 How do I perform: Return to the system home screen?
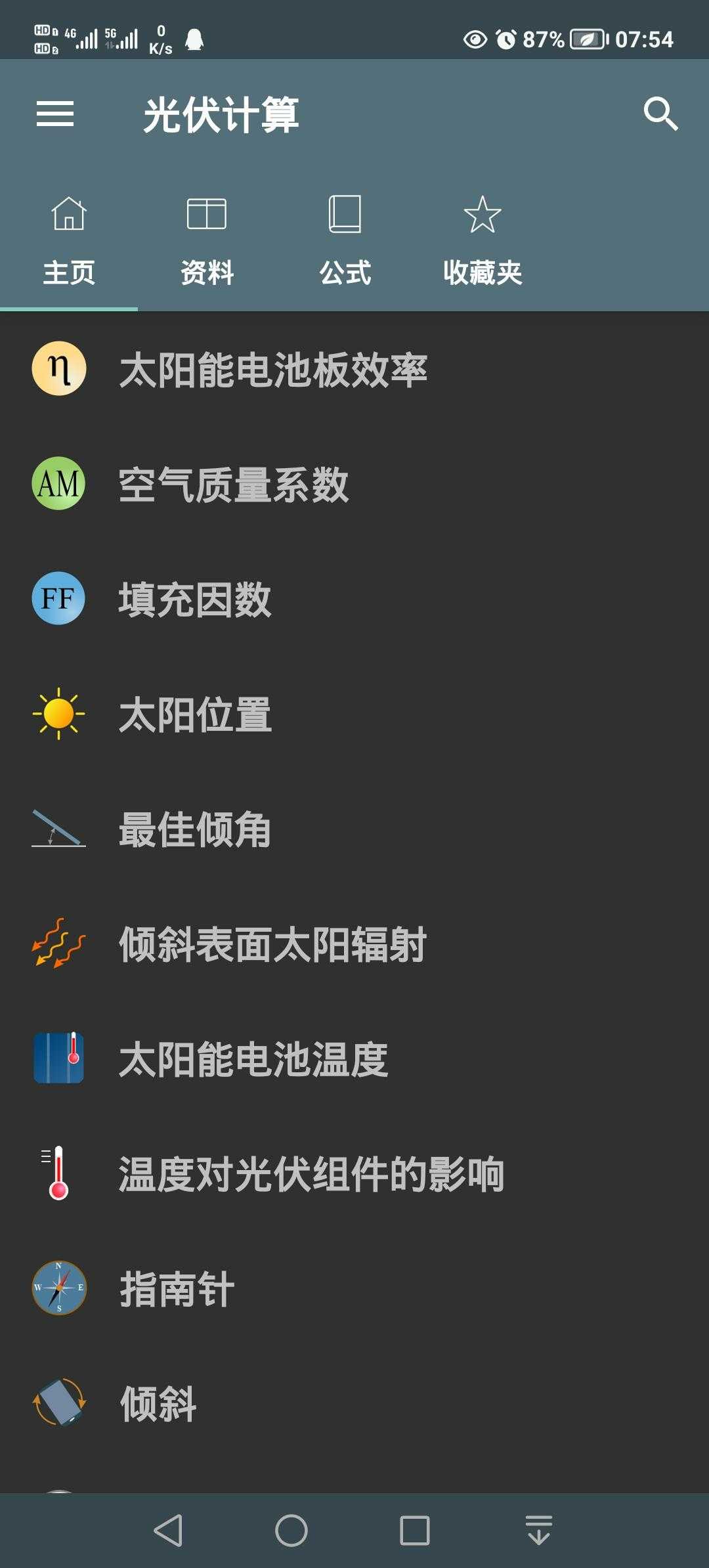[x=291, y=1531]
